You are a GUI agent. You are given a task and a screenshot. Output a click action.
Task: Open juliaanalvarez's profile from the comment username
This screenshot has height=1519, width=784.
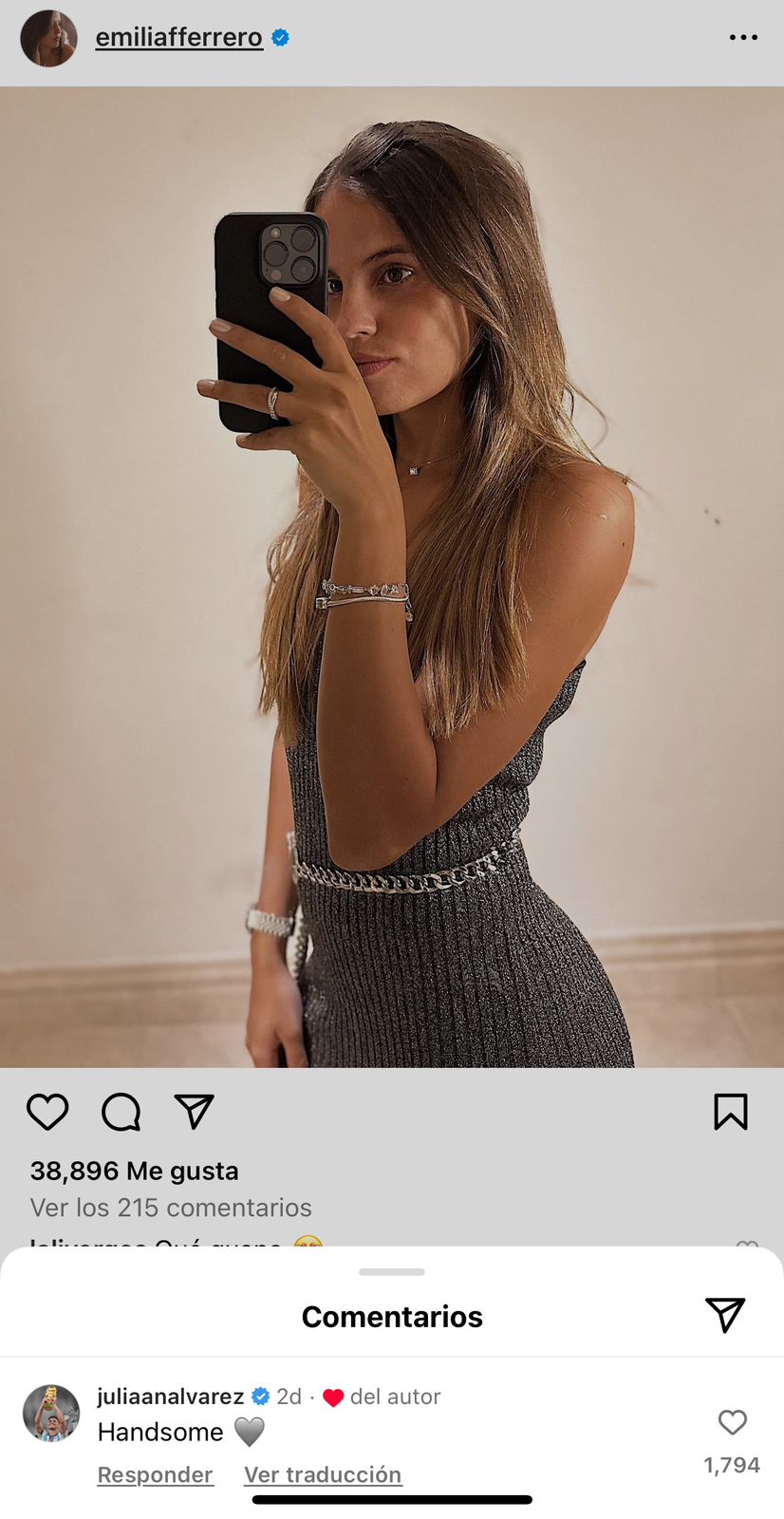(x=171, y=1397)
